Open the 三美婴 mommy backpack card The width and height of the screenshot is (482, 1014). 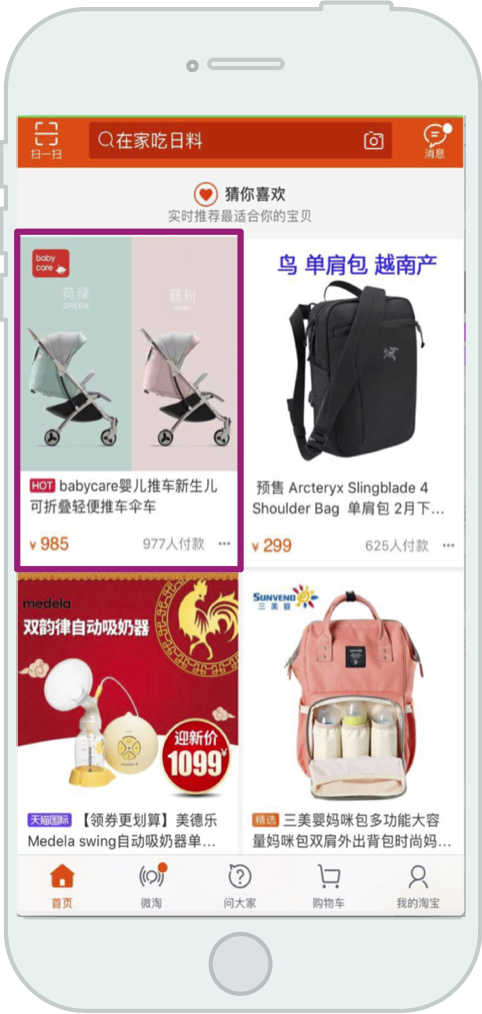353,712
